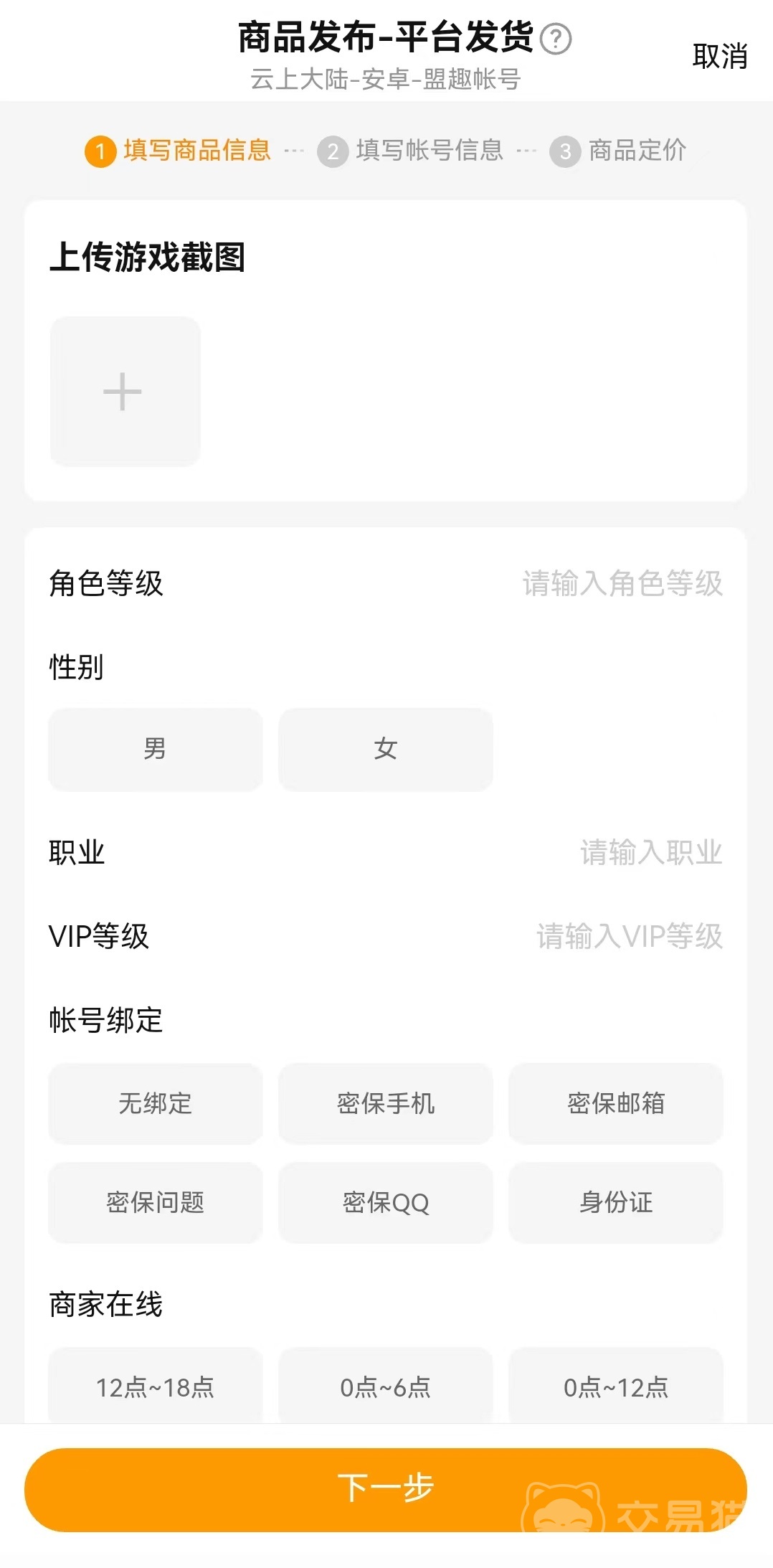Select 女 as gender
This screenshot has width=773, height=1568.
(x=385, y=750)
